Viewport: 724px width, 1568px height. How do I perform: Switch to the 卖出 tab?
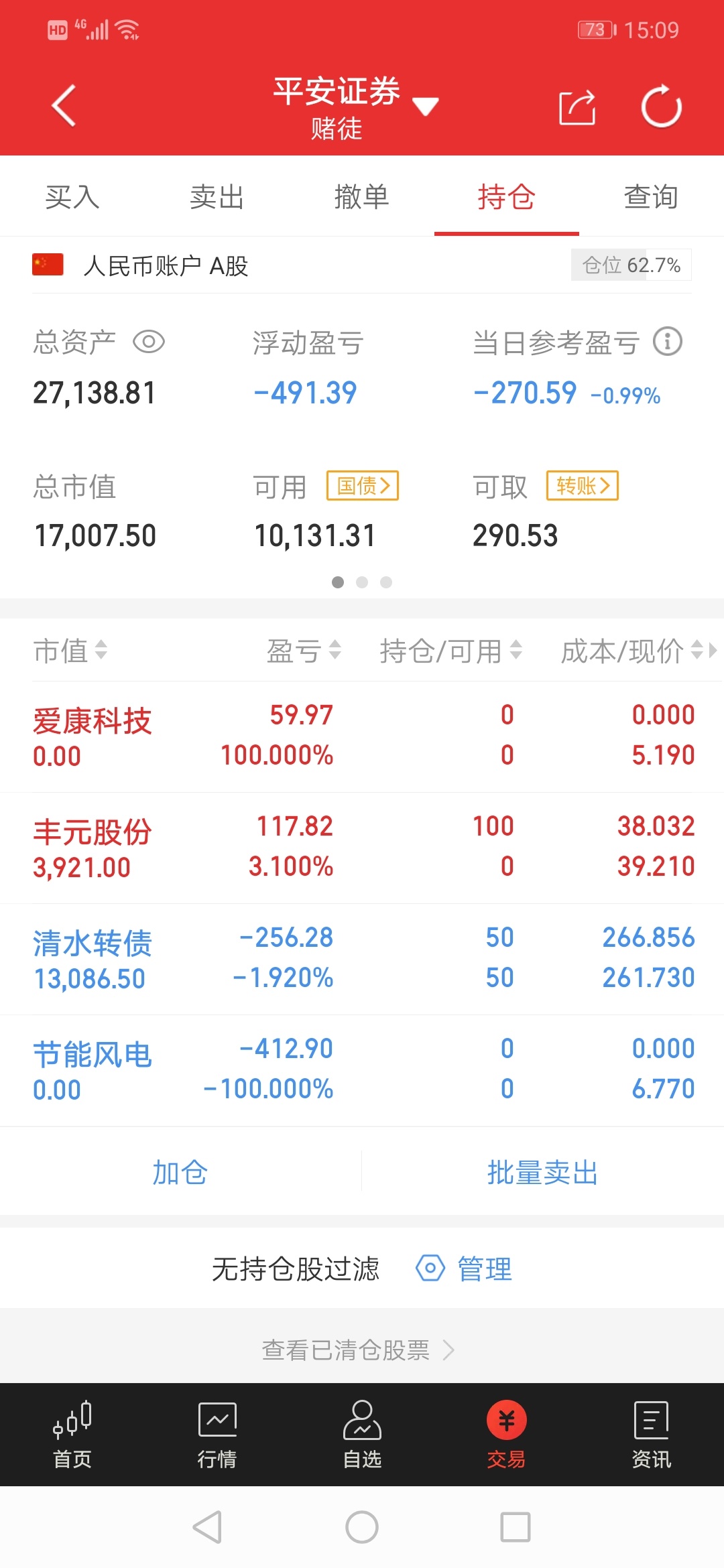(217, 196)
